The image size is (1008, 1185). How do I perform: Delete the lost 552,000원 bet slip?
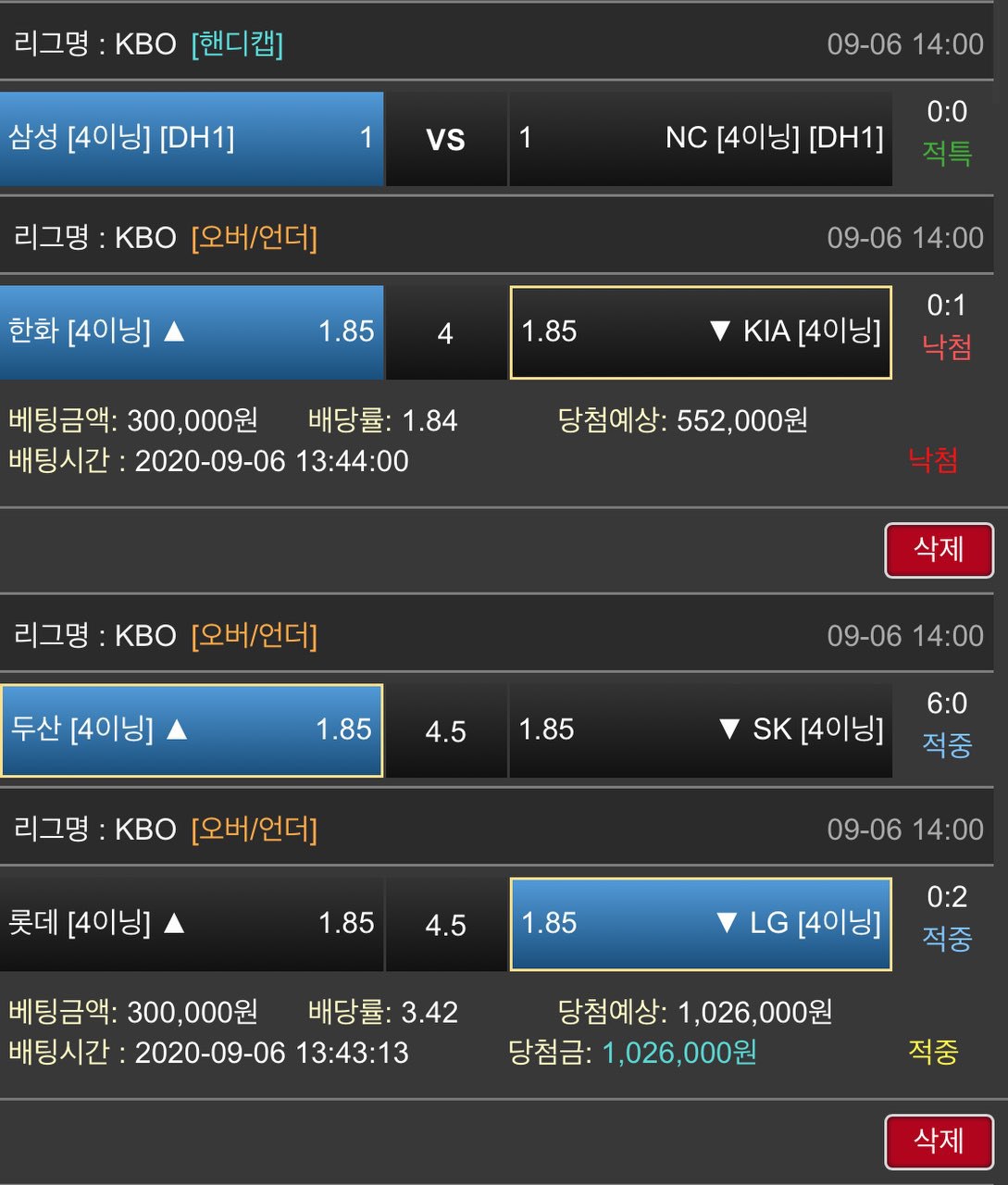939,550
